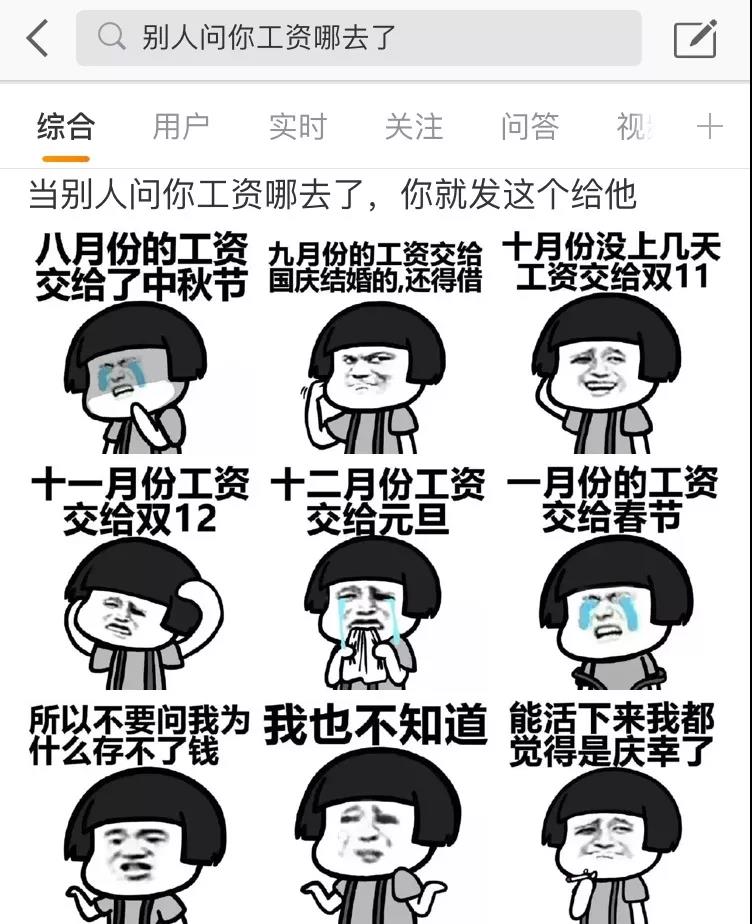
Task: Switch to the 实时 tab
Action: [297, 127]
